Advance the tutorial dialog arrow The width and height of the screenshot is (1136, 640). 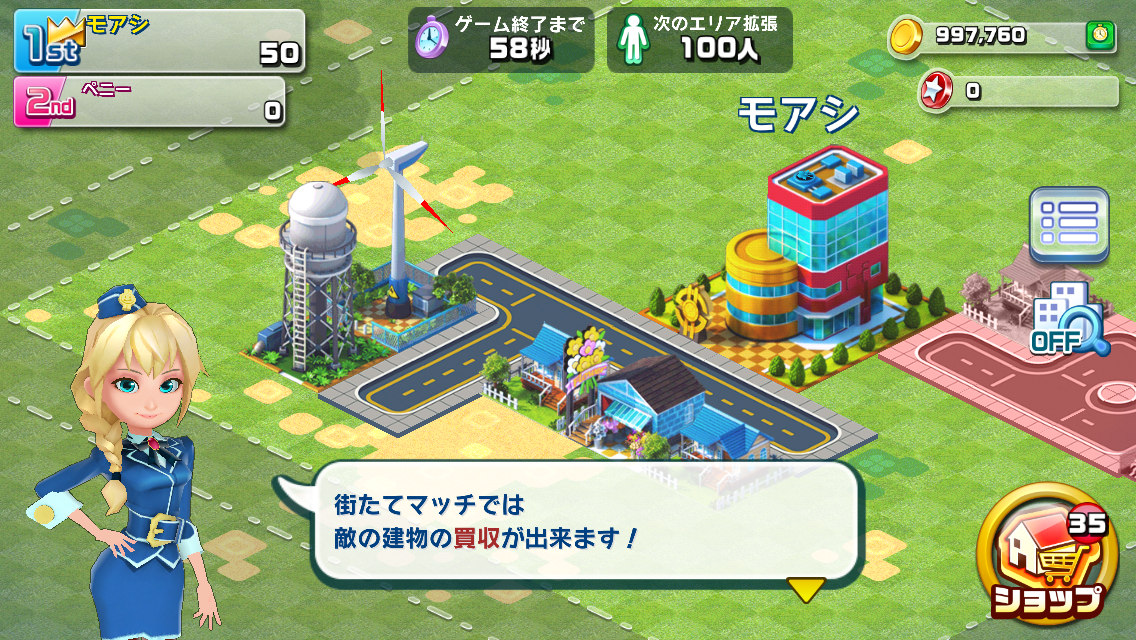point(805,588)
